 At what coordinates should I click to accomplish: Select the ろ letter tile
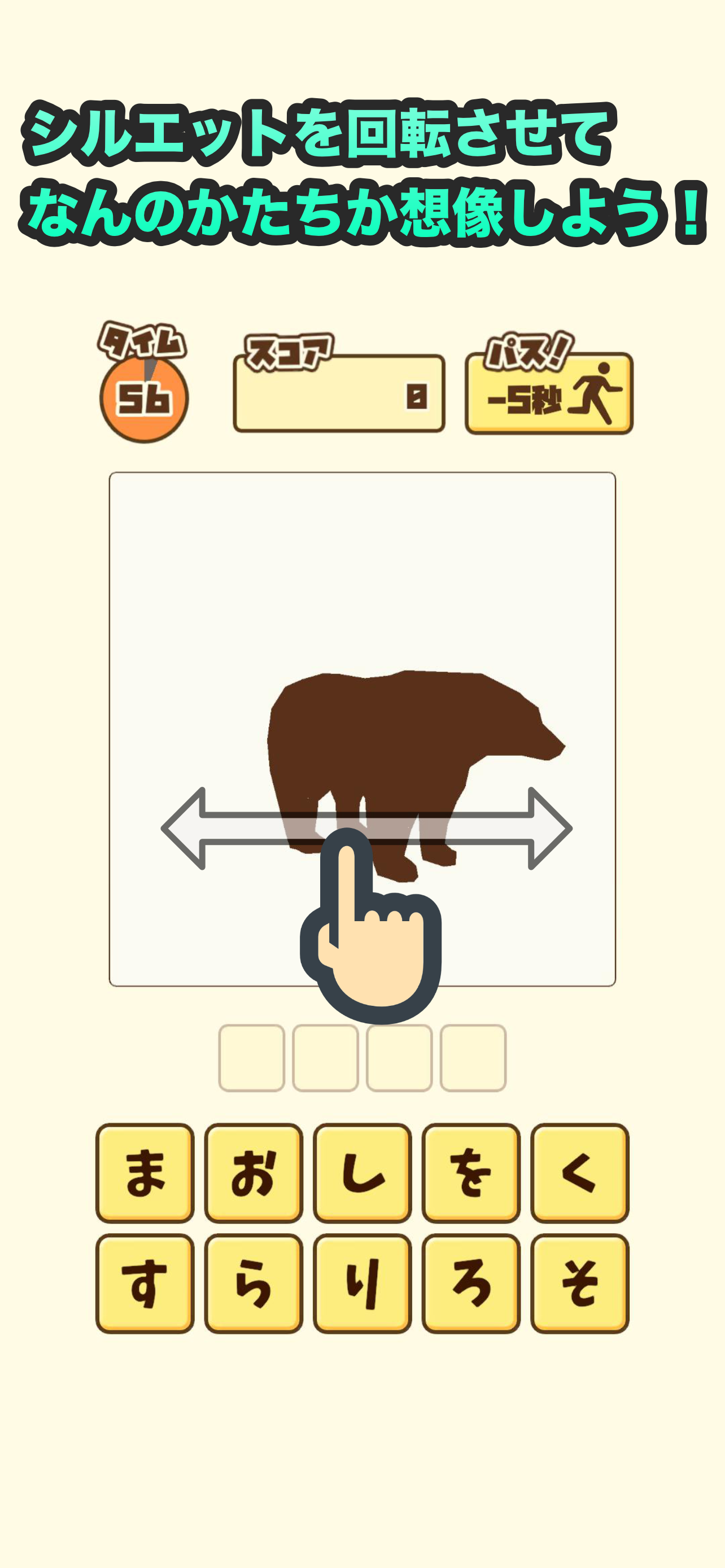(470, 1283)
